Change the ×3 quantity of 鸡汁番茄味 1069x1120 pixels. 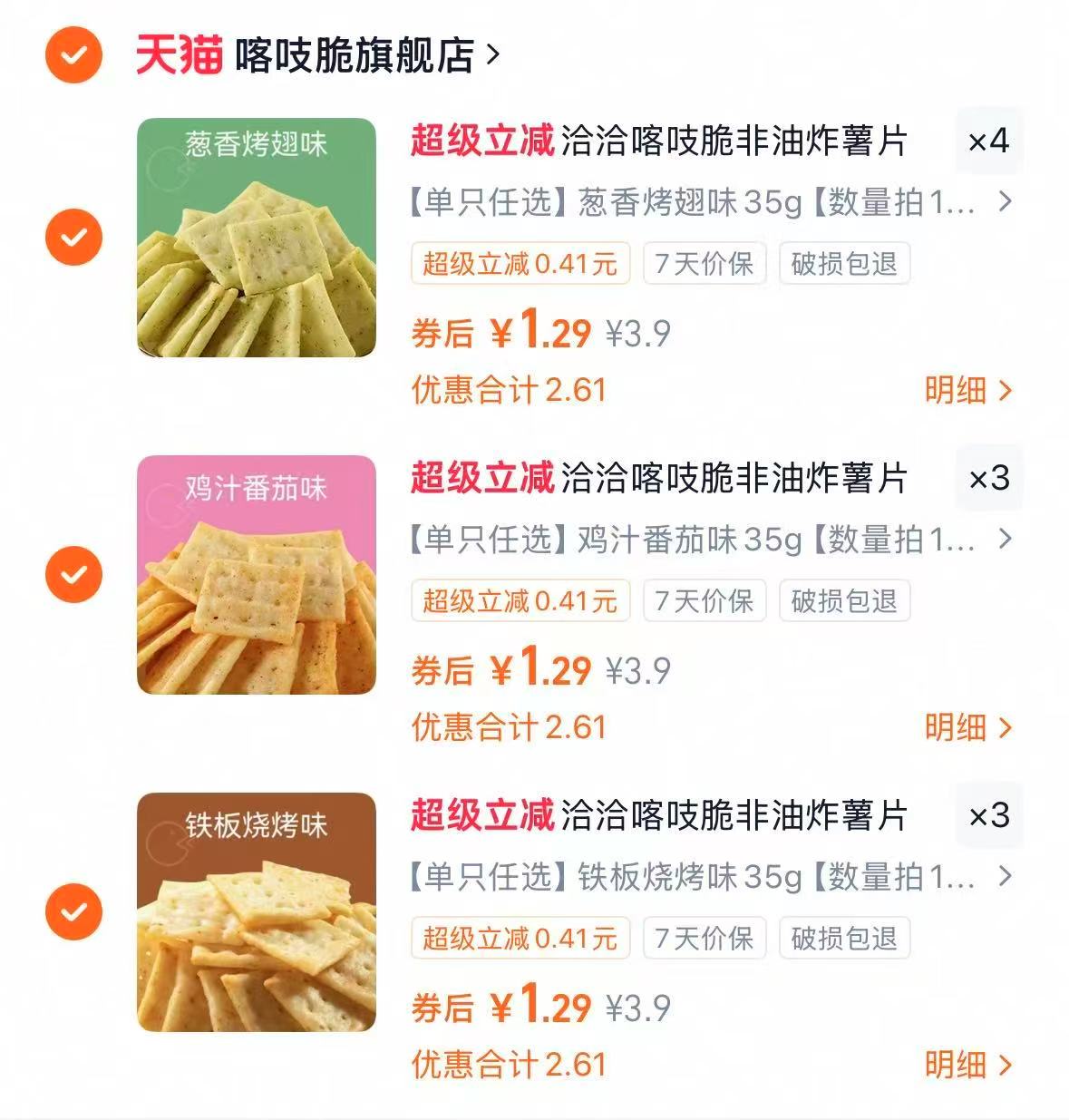988,478
